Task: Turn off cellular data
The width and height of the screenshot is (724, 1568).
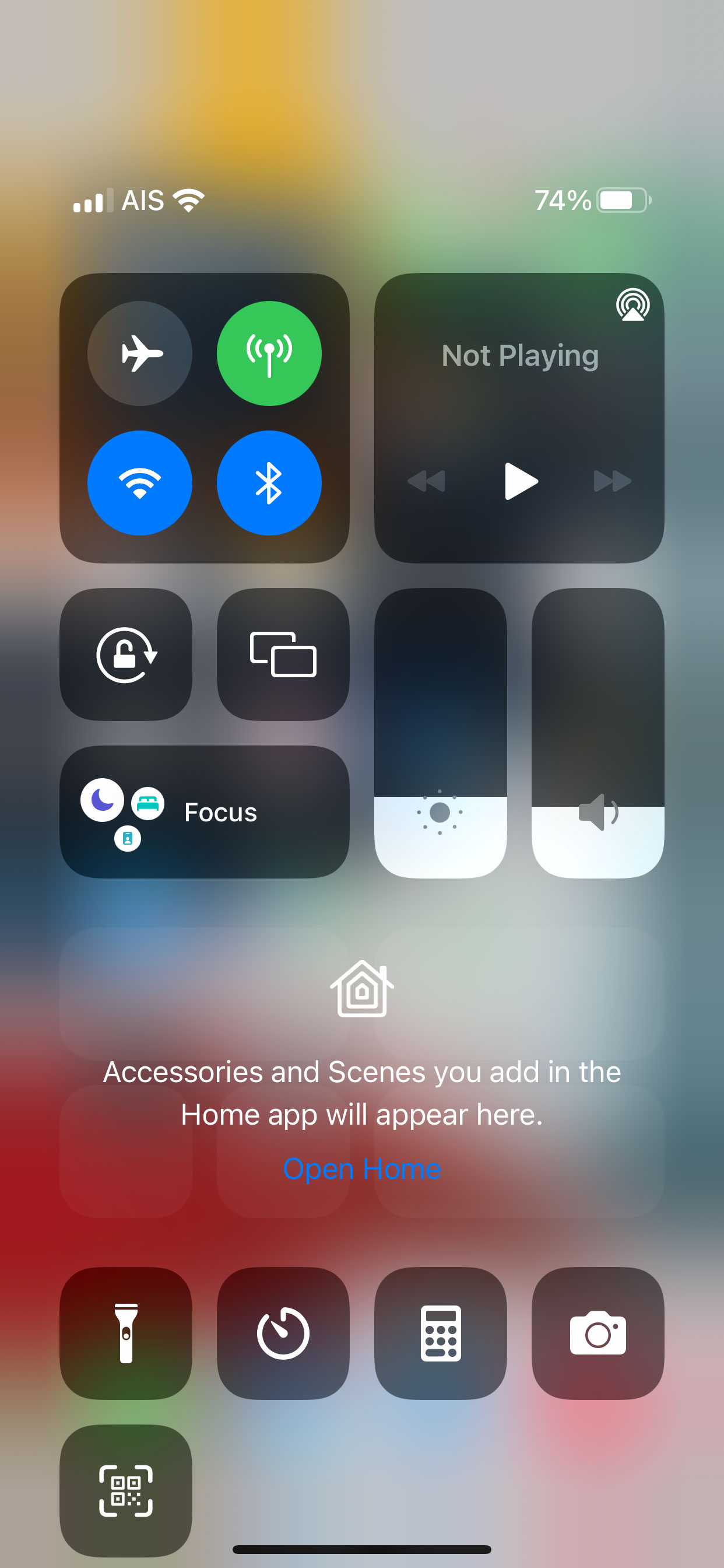Action: click(269, 353)
